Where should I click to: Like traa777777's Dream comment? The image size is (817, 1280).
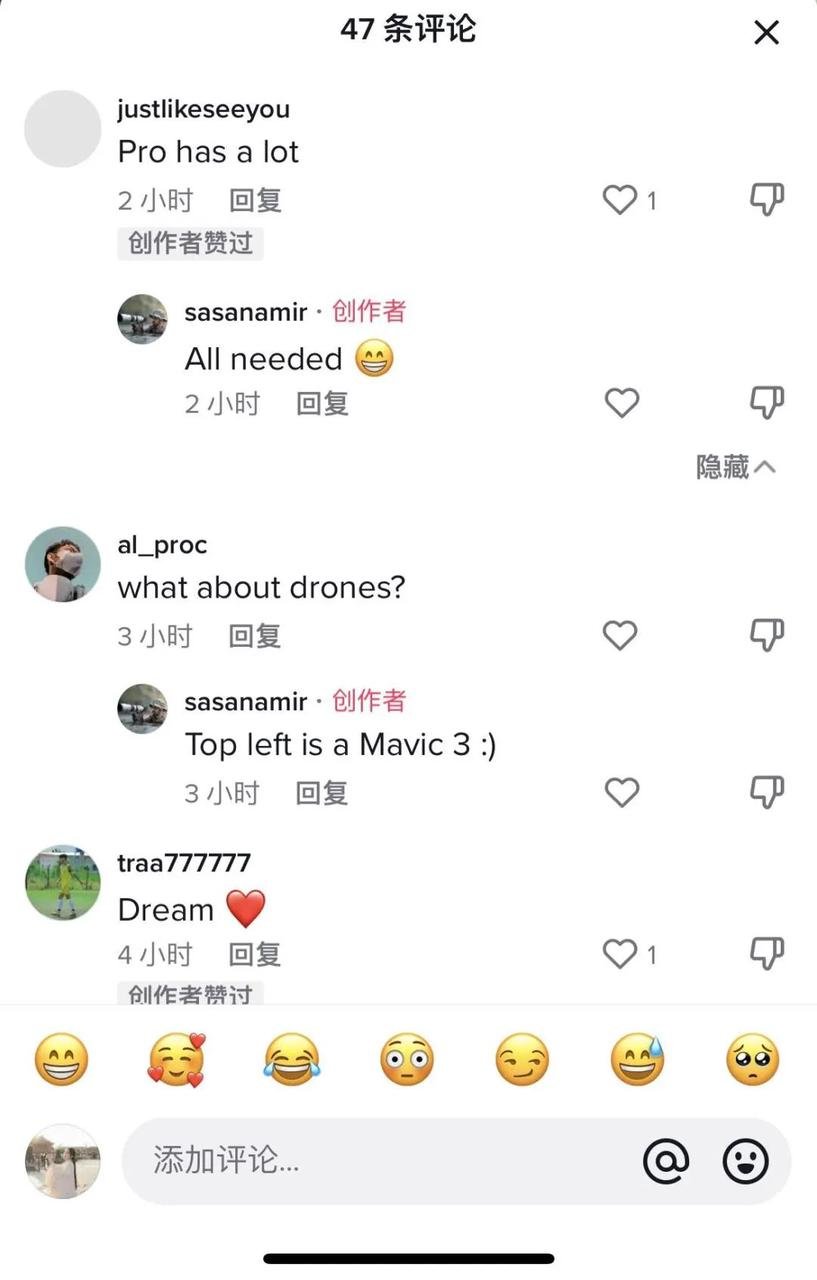point(620,954)
